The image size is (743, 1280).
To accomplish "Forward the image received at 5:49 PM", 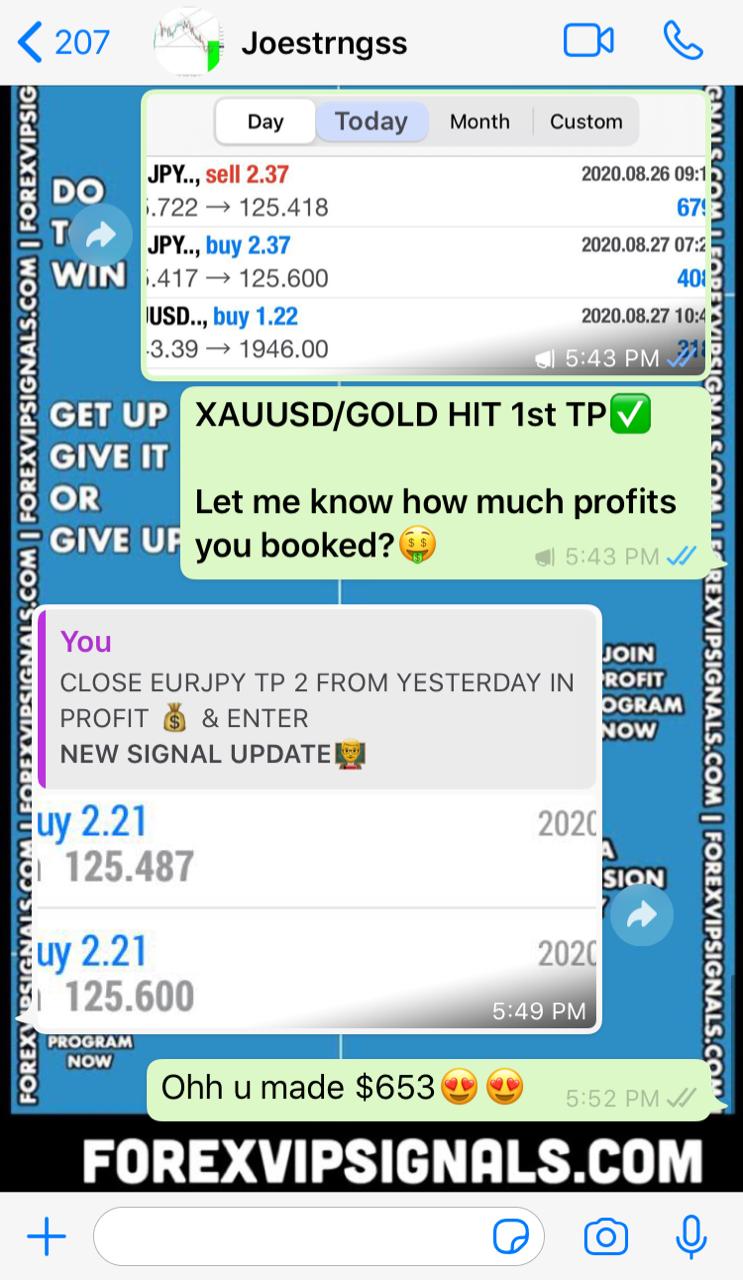I will tap(641, 914).
